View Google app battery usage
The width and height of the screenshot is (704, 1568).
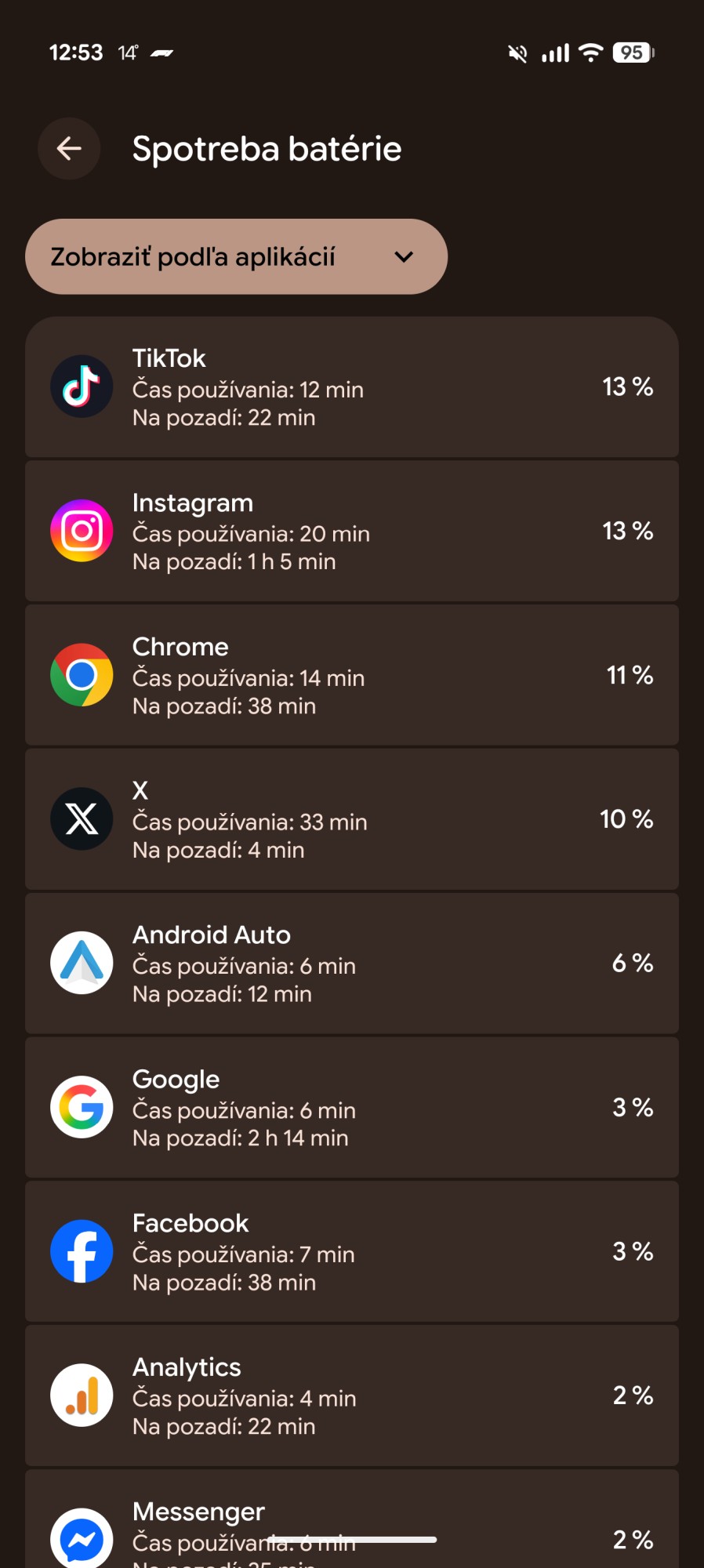(351, 1108)
